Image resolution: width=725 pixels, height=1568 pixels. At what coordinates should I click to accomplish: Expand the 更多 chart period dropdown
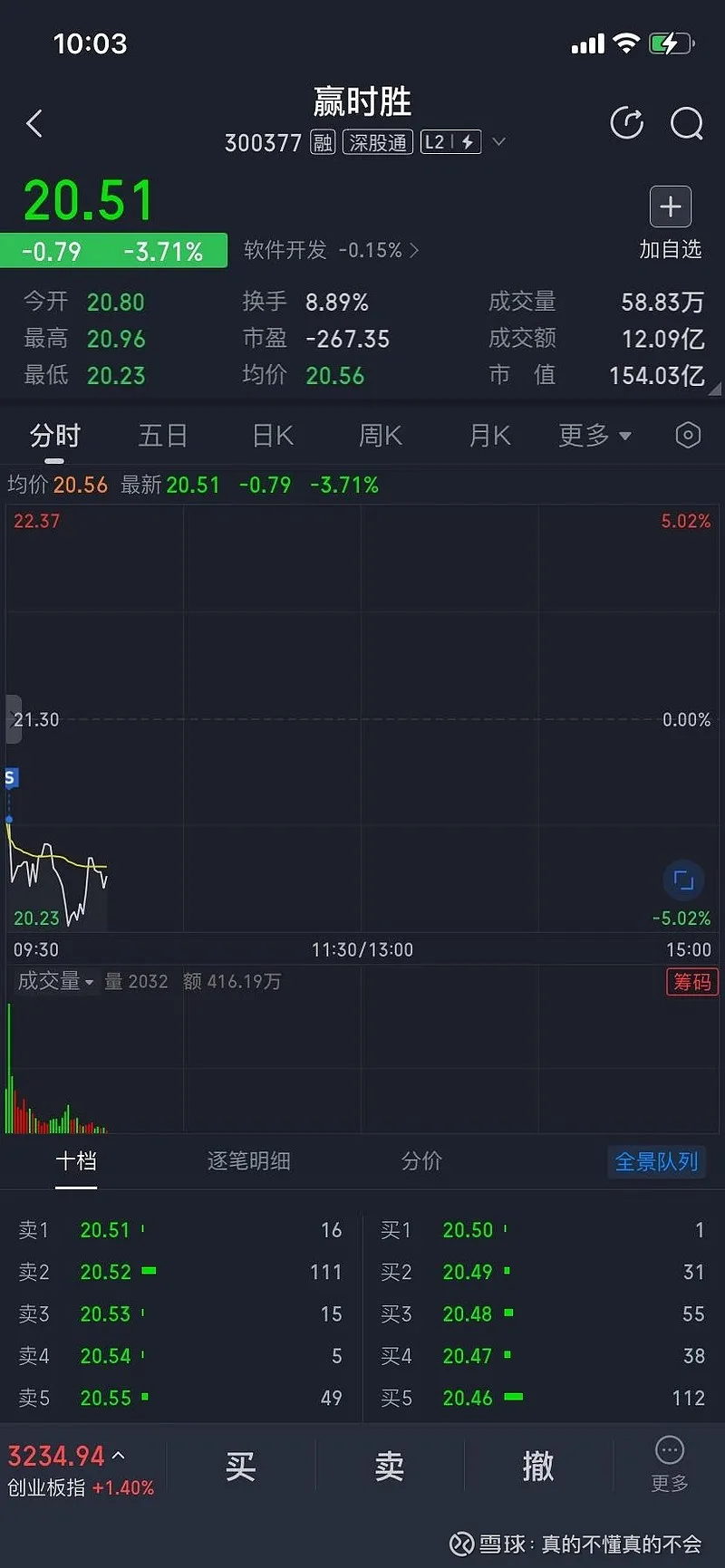pos(594,436)
